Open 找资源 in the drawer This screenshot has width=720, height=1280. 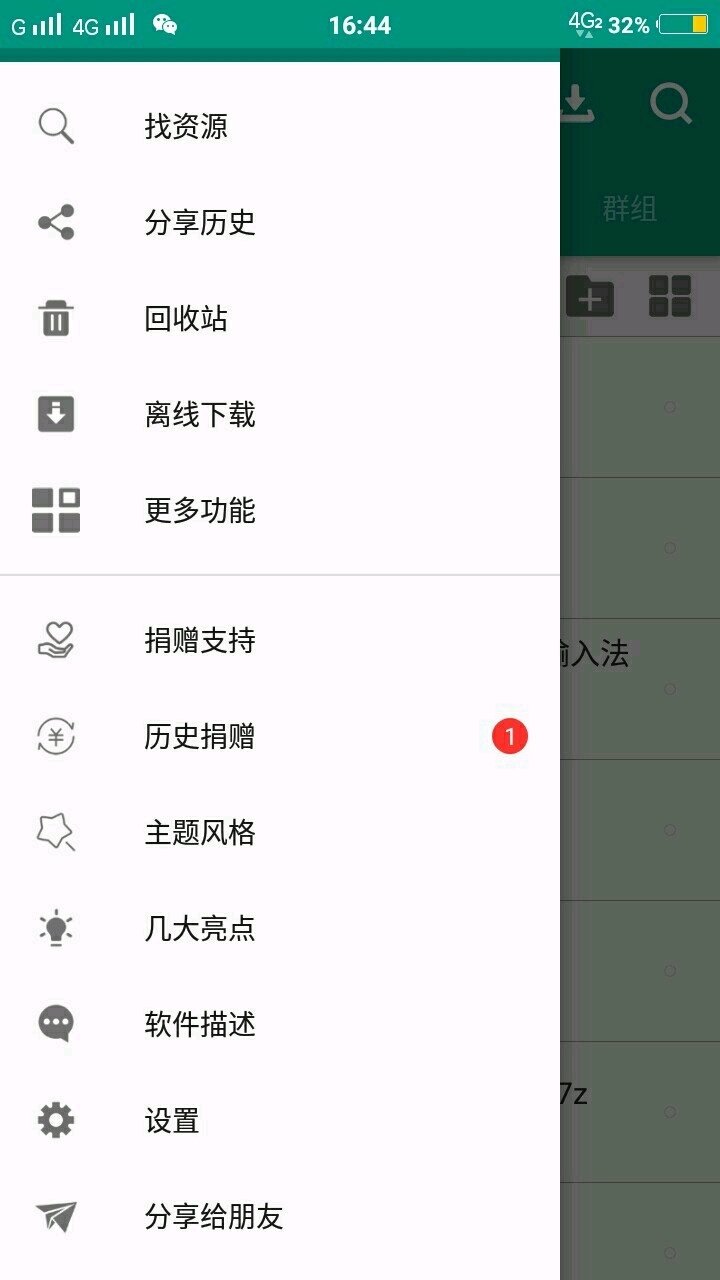pos(186,127)
